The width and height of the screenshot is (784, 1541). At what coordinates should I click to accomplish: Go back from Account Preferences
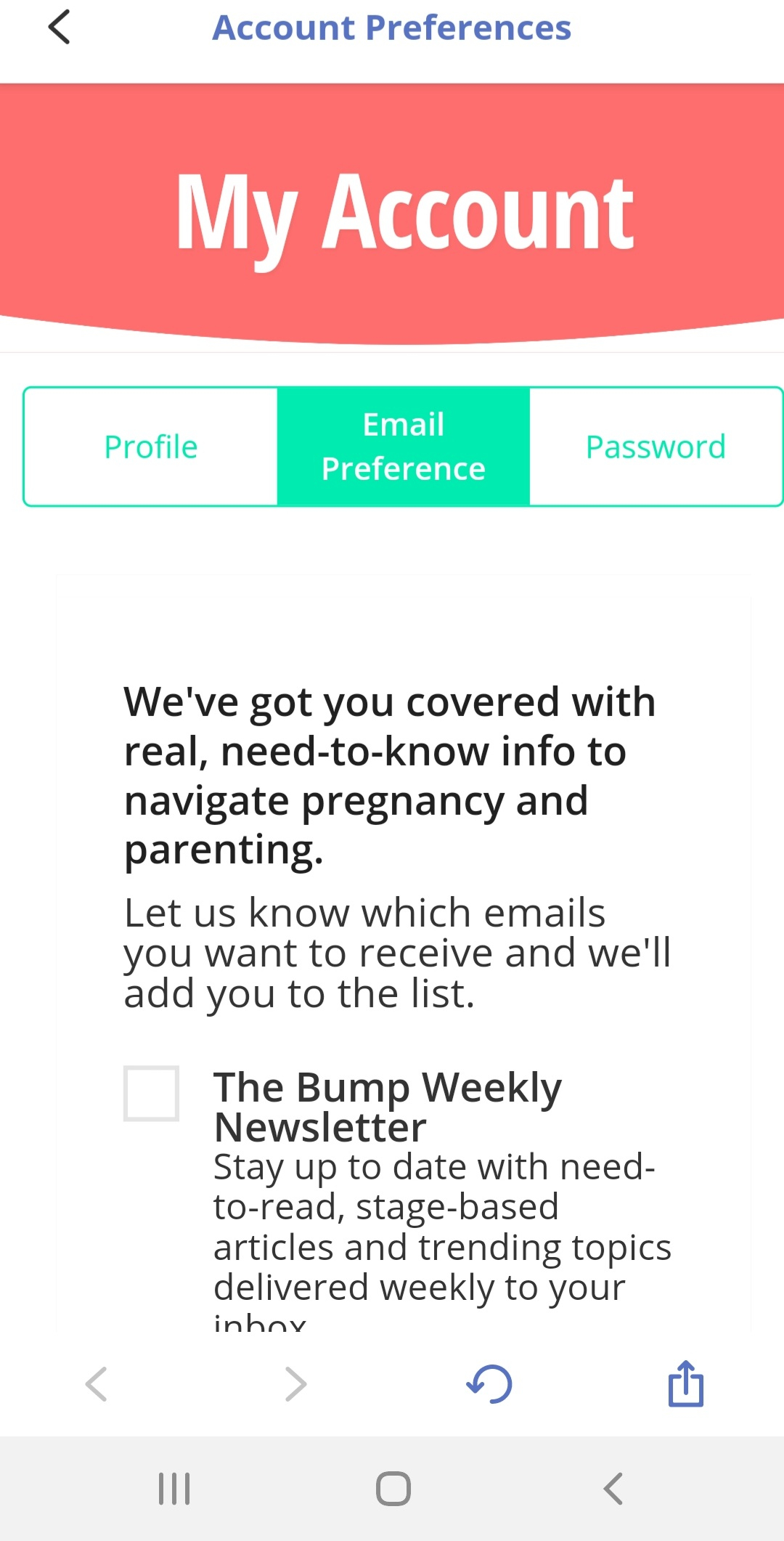60,28
